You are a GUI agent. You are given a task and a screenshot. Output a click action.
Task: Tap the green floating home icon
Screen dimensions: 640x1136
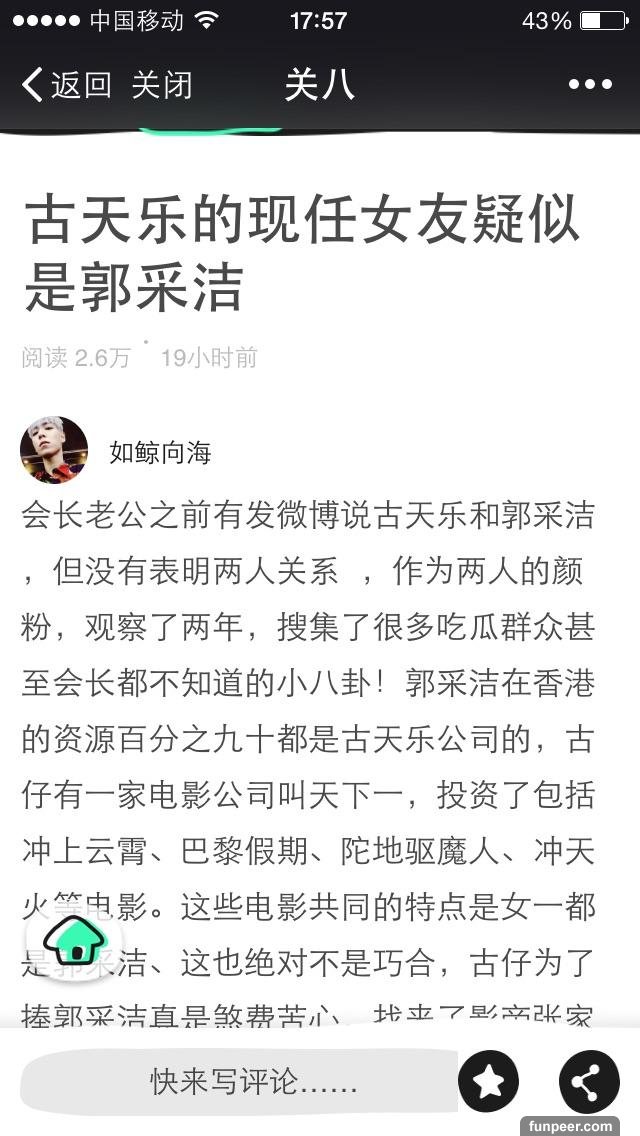click(74, 939)
